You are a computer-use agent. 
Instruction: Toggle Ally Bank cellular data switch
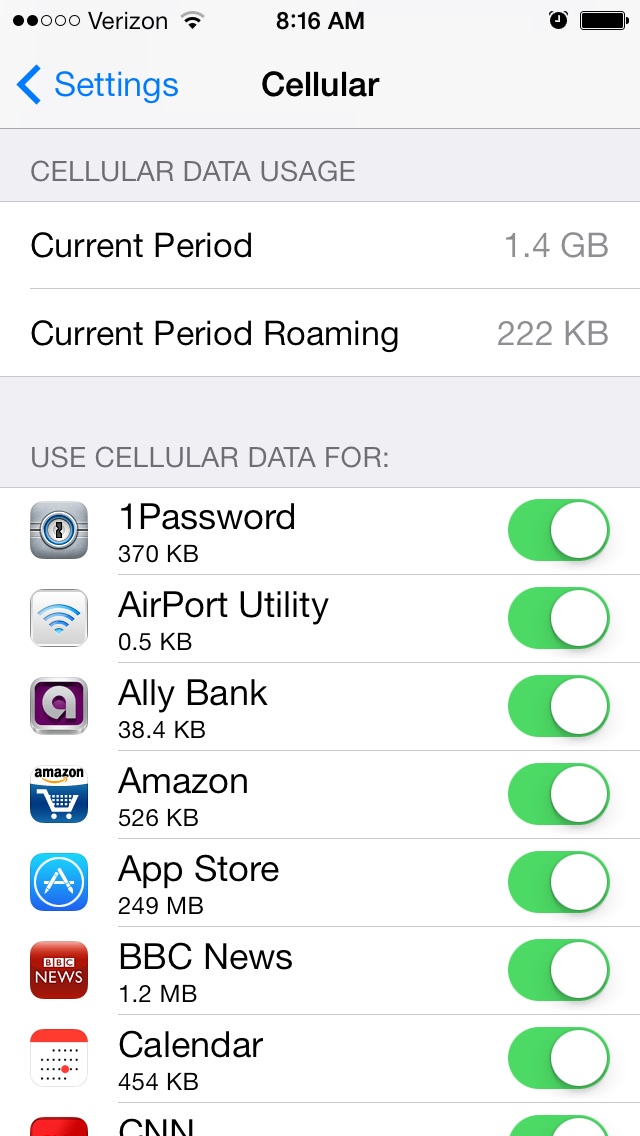click(559, 706)
